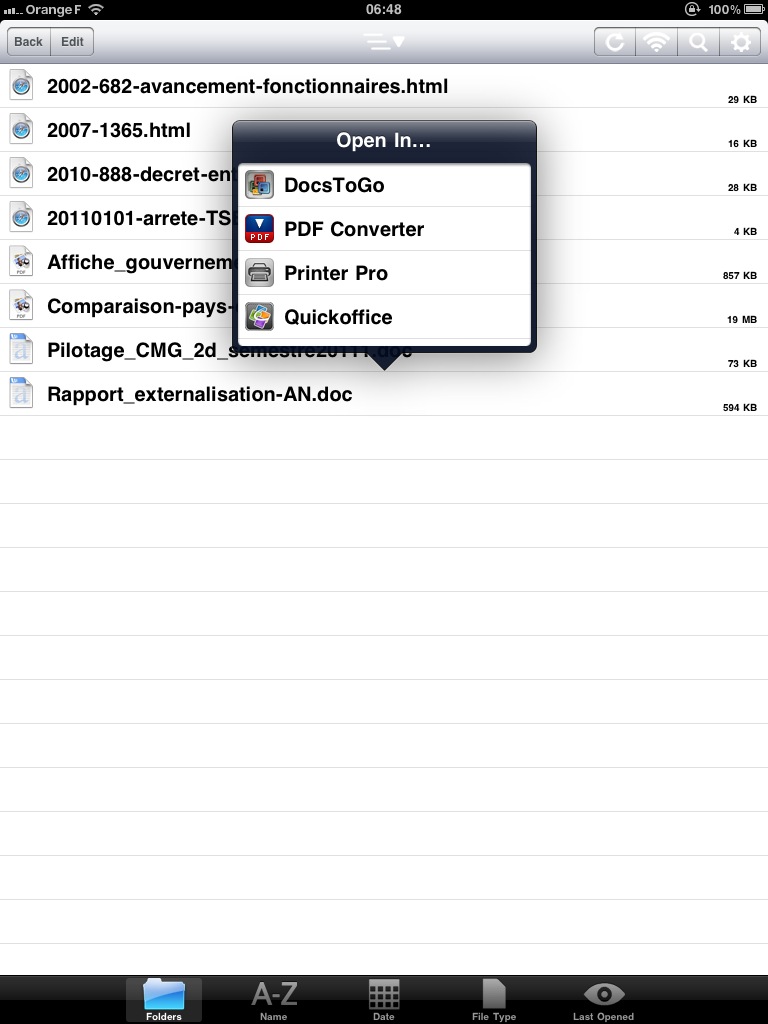This screenshot has height=1024, width=768.
Task: Open 2002-682-avancement-fonctionnaires.html
Action: click(x=247, y=87)
